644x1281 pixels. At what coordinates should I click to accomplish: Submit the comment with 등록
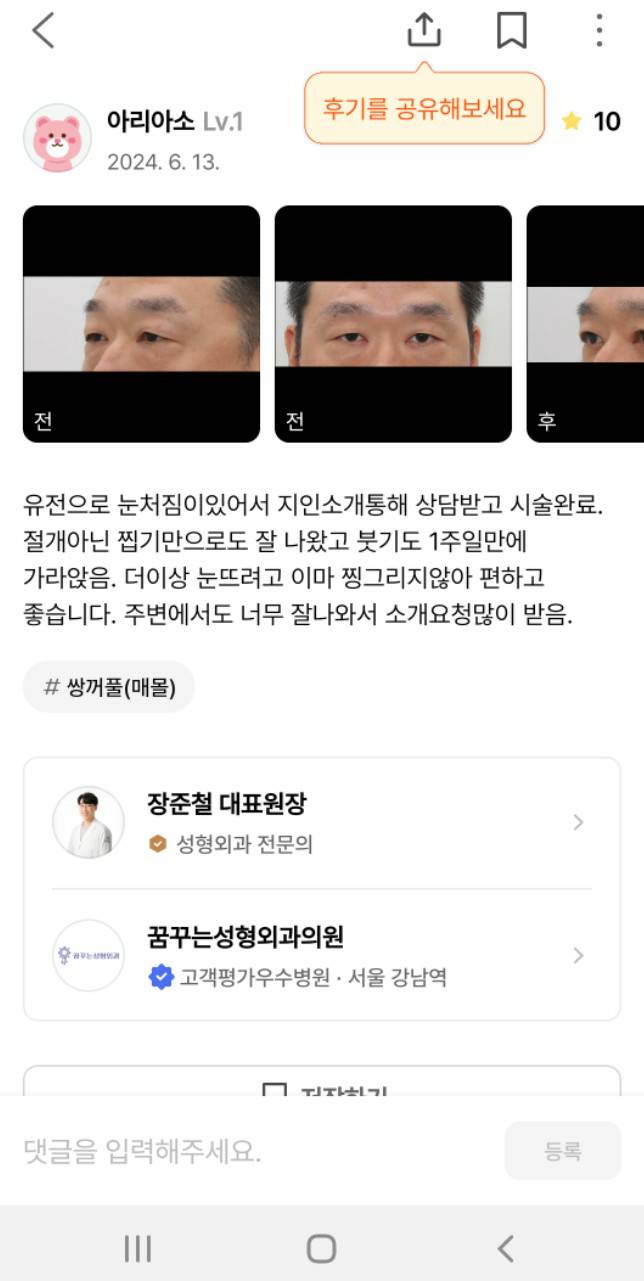(562, 1151)
